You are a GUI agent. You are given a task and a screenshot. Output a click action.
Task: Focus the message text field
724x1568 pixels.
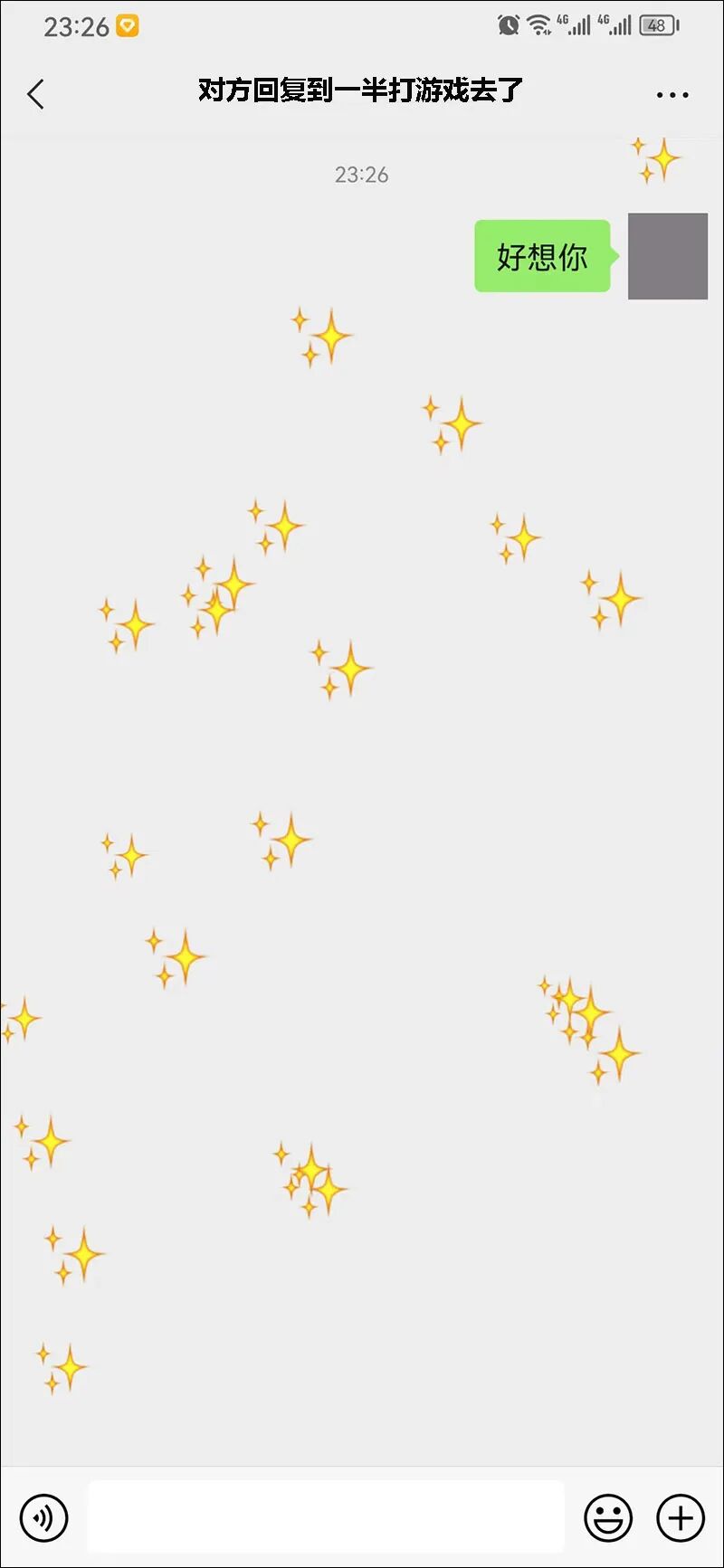326,1517
